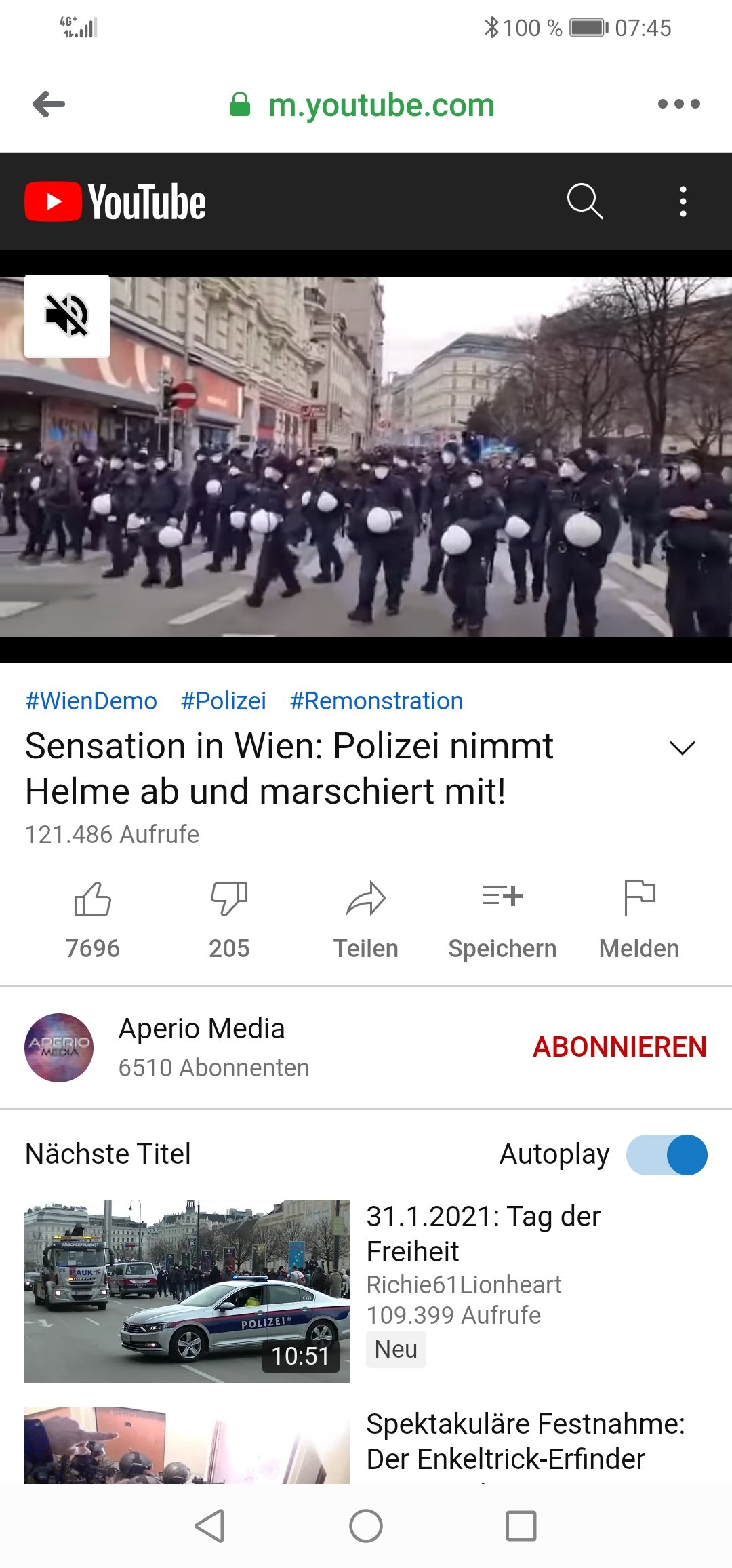Screen dimensions: 732x1568
Task: Dislike the video with thumbs down
Action: coord(229,920)
